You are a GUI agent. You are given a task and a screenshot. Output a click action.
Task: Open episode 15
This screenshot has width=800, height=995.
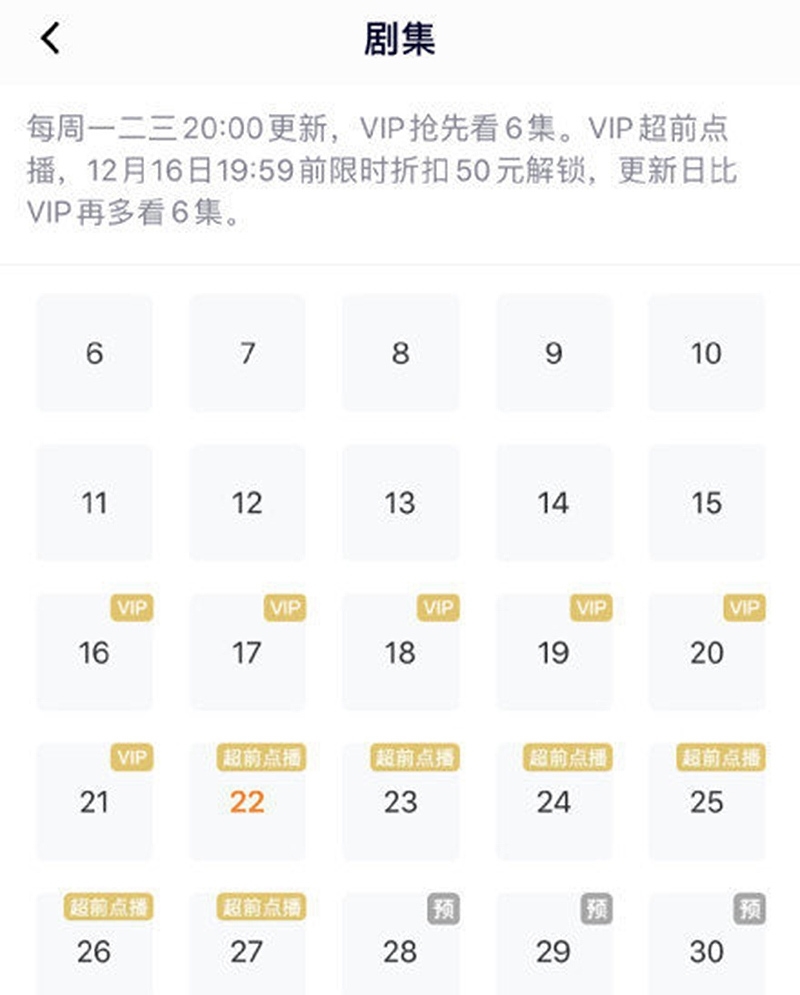pos(706,503)
